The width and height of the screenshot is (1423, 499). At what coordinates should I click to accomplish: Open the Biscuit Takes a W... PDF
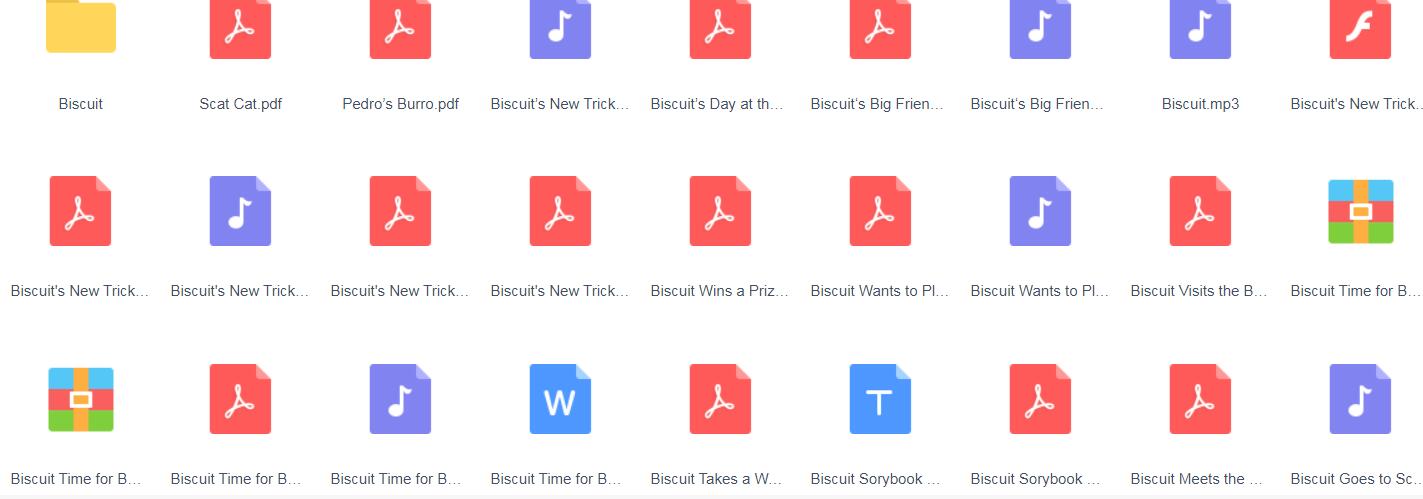(x=720, y=399)
